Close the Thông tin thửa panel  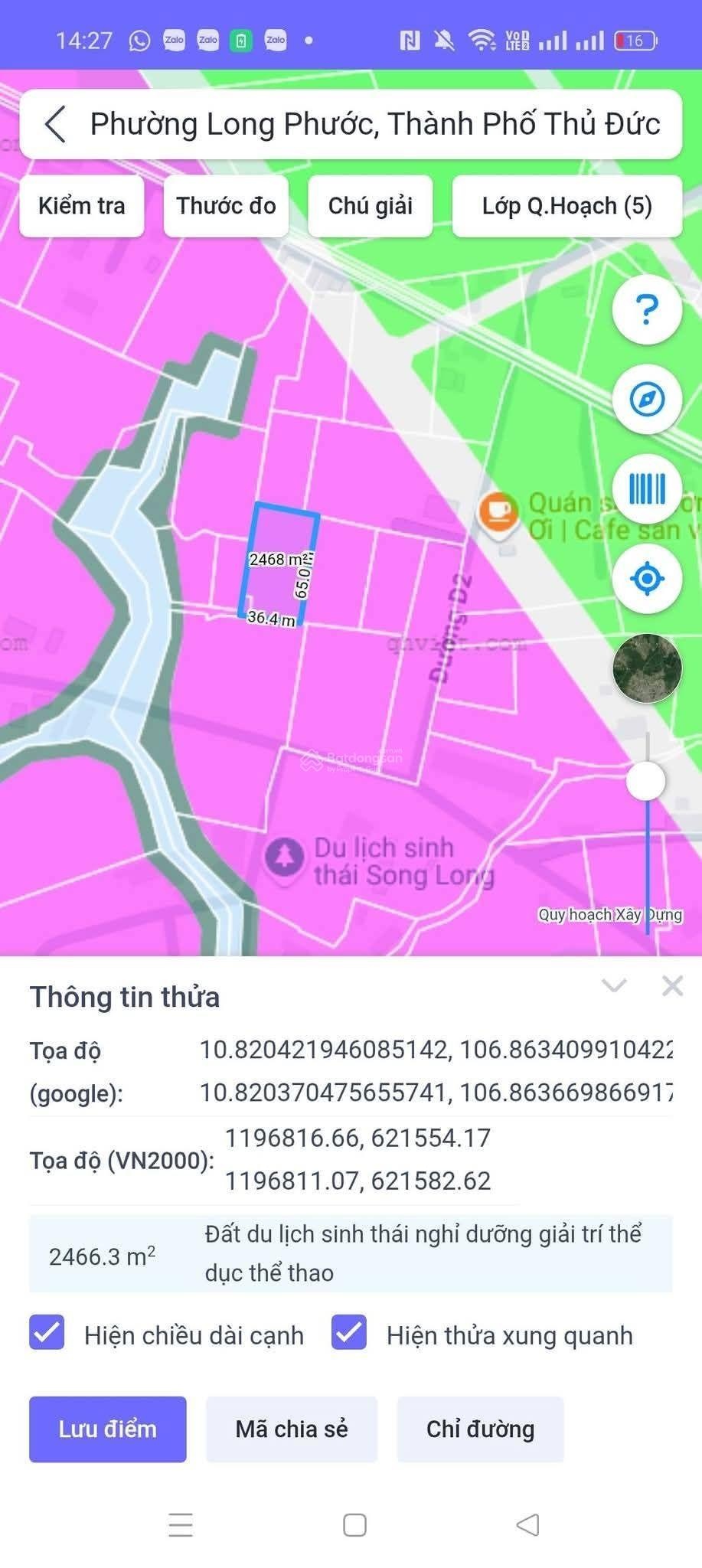[x=672, y=985]
